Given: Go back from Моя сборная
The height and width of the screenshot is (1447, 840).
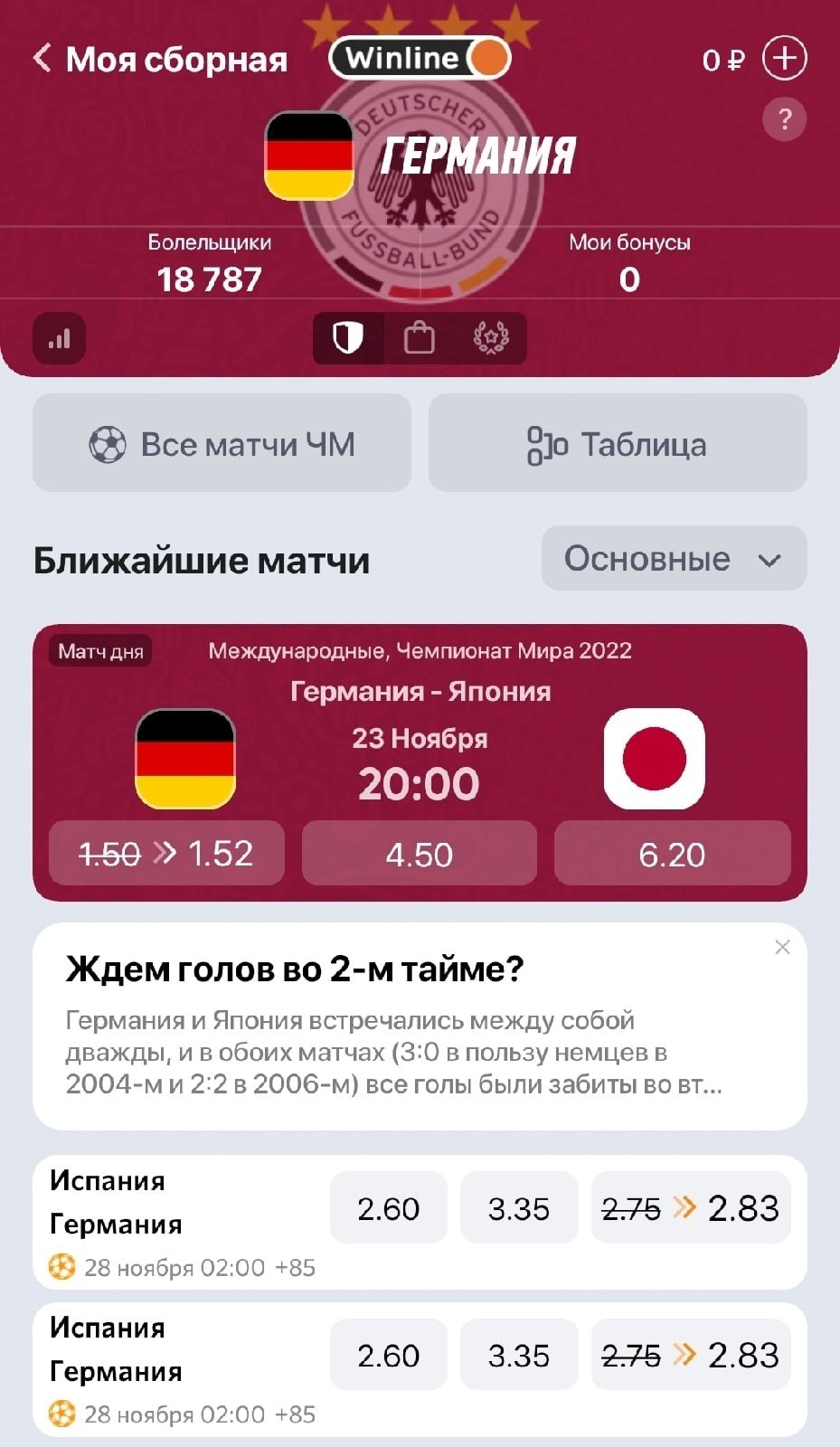Looking at the screenshot, I should (42, 59).
